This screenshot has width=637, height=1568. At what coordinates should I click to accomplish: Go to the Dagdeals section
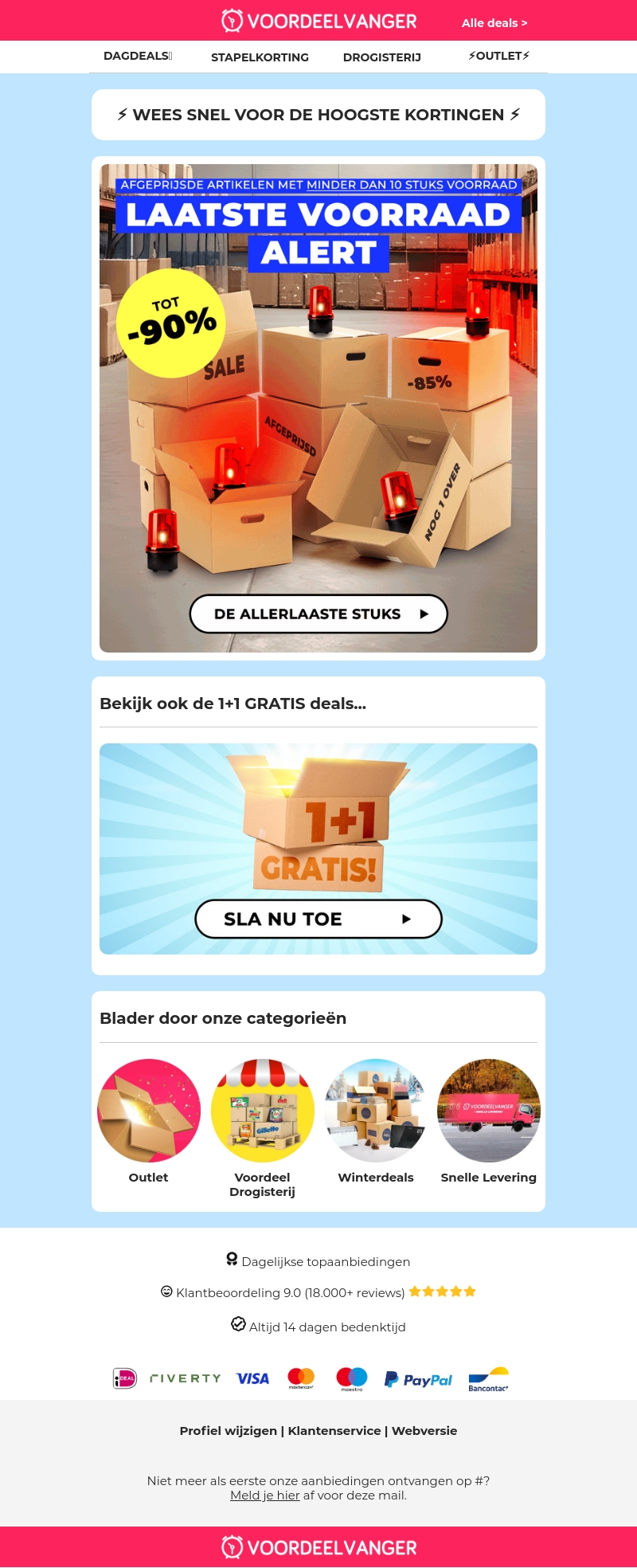click(x=137, y=56)
